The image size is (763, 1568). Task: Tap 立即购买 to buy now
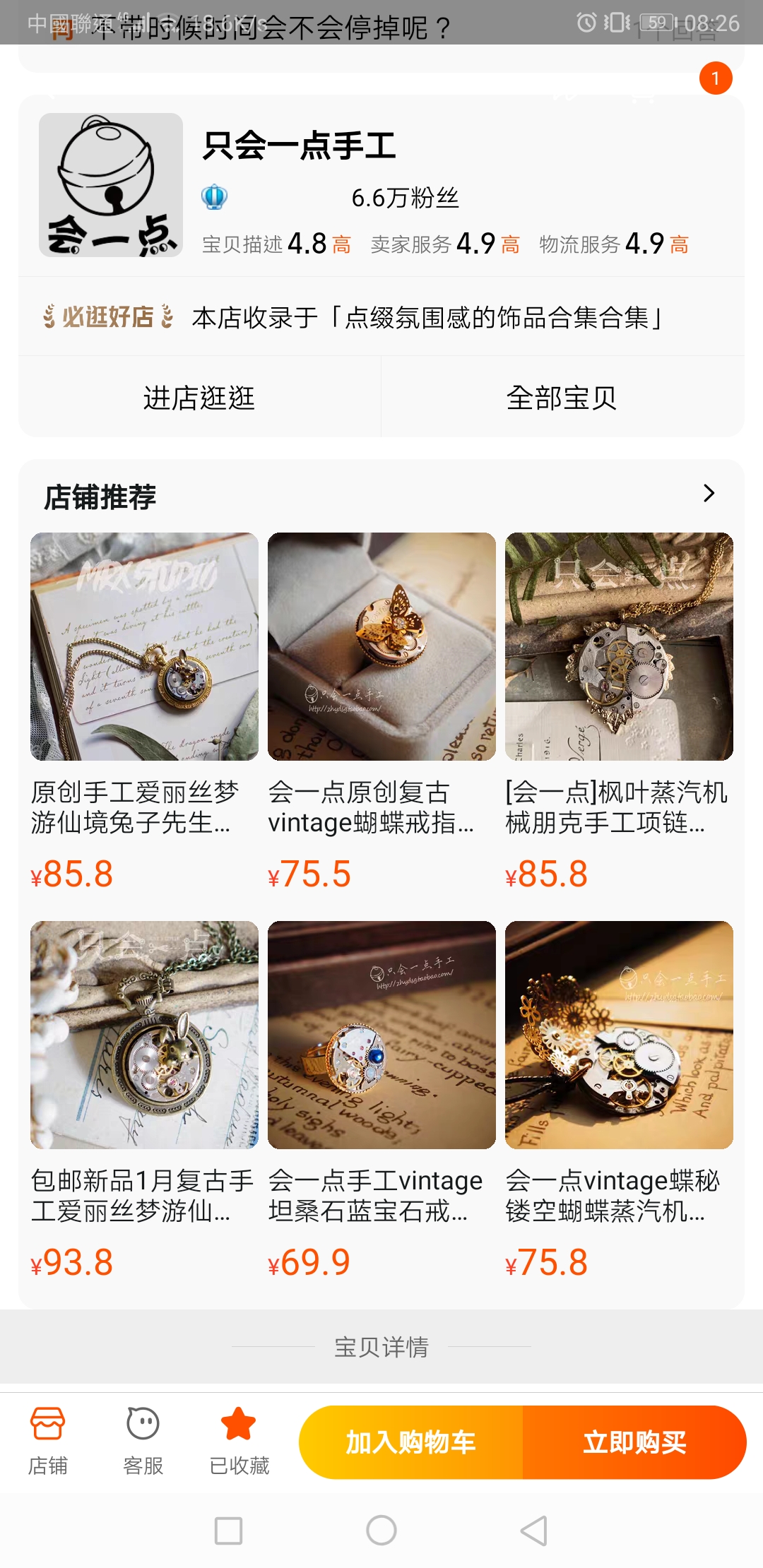(634, 1442)
